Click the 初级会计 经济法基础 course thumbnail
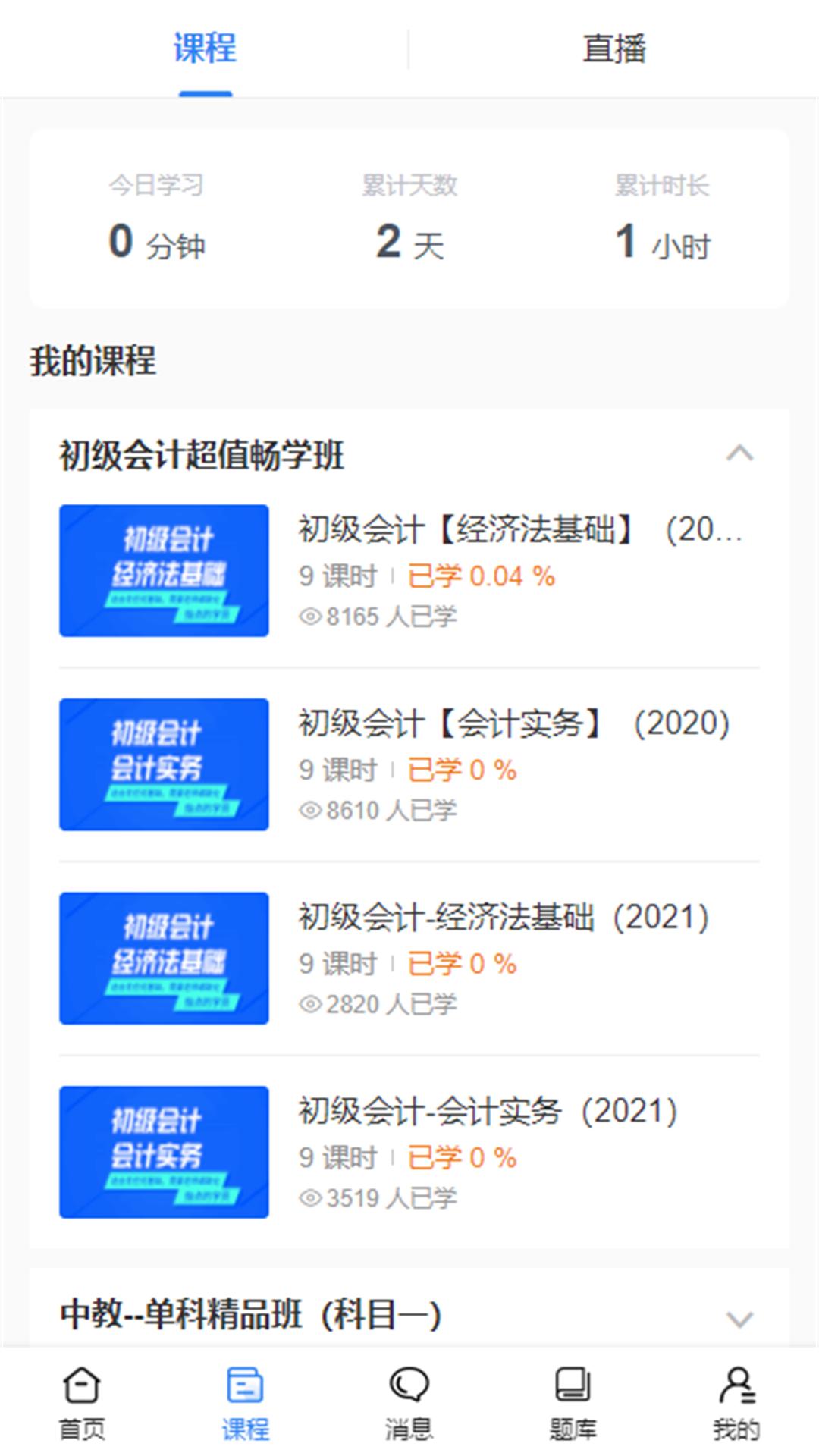The height and width of the screenshot is (1456, 819). 164,570
